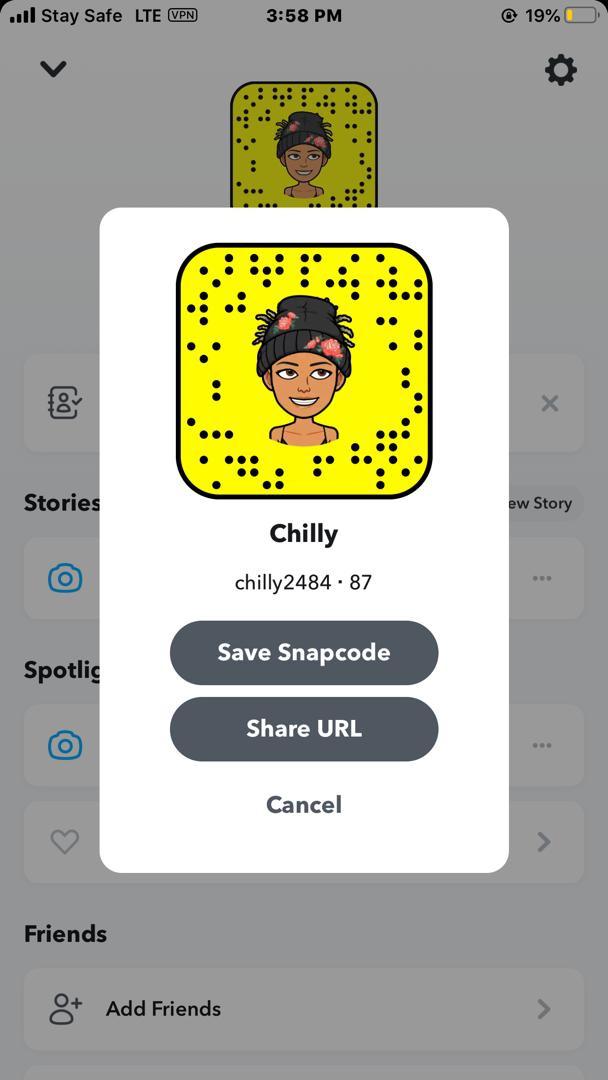The image size is (608, 1080).
Task: Share the profile URL
Action: click(x=304, y=729)
